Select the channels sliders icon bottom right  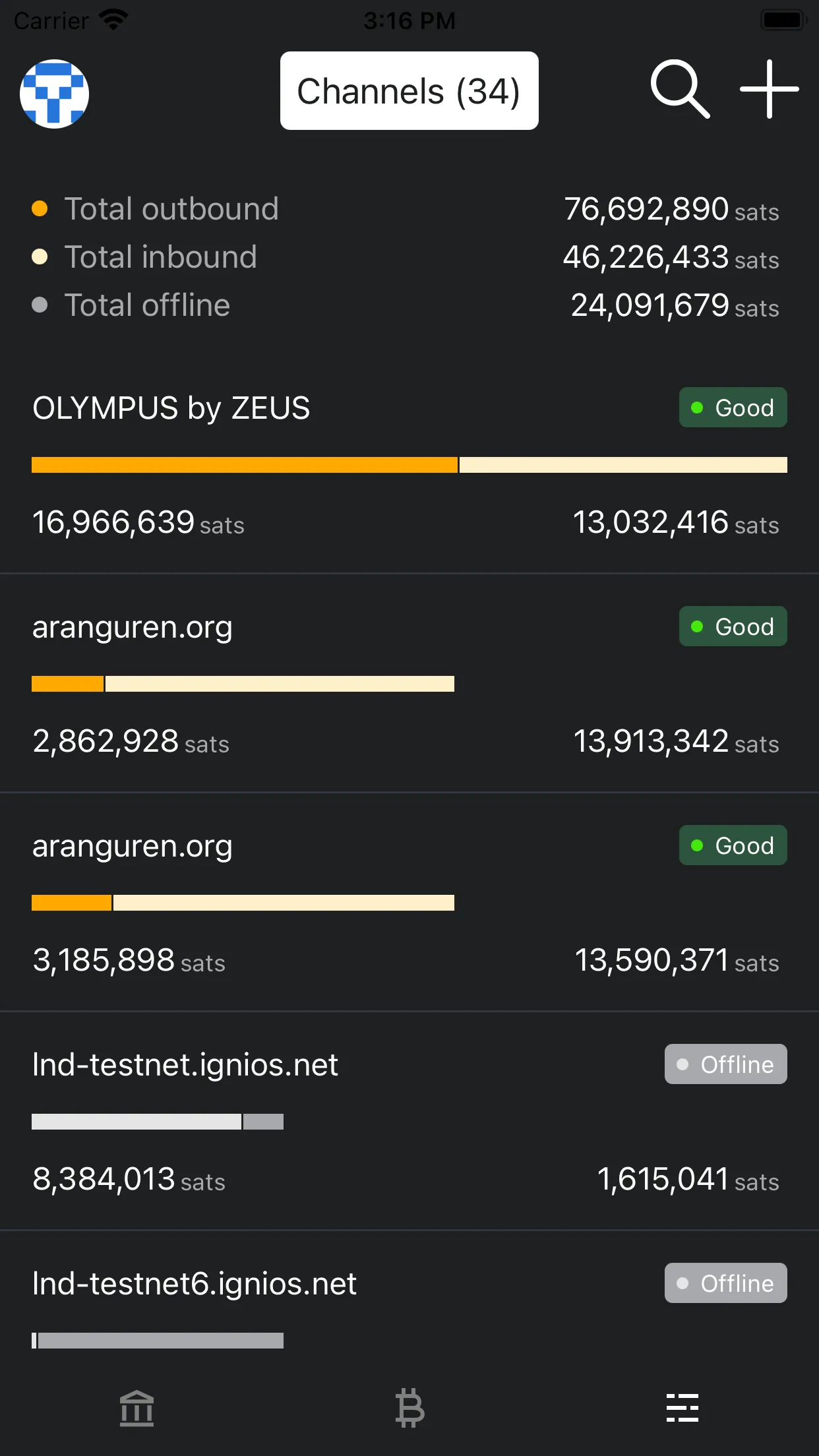tap(682, 1408)
